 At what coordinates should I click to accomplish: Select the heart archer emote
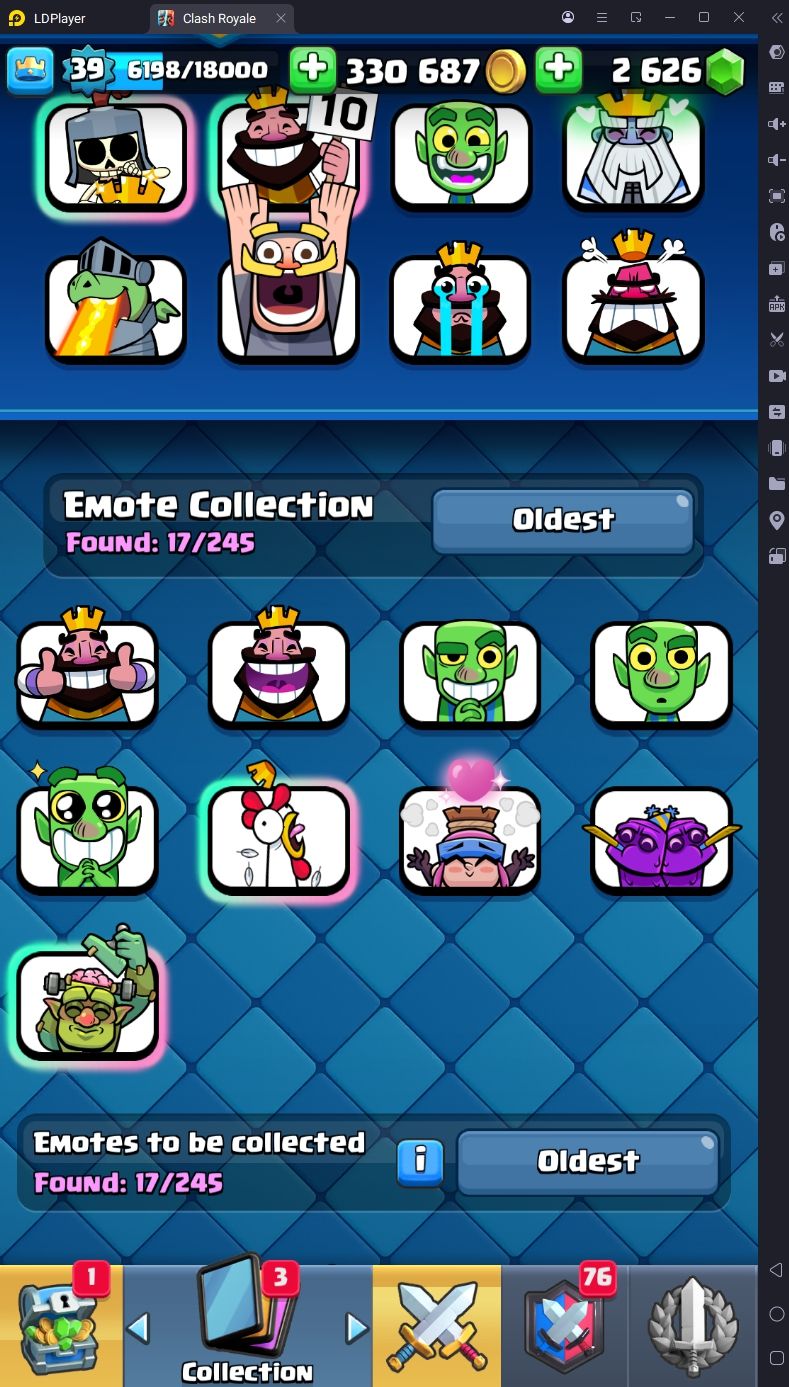pos(470,840)
